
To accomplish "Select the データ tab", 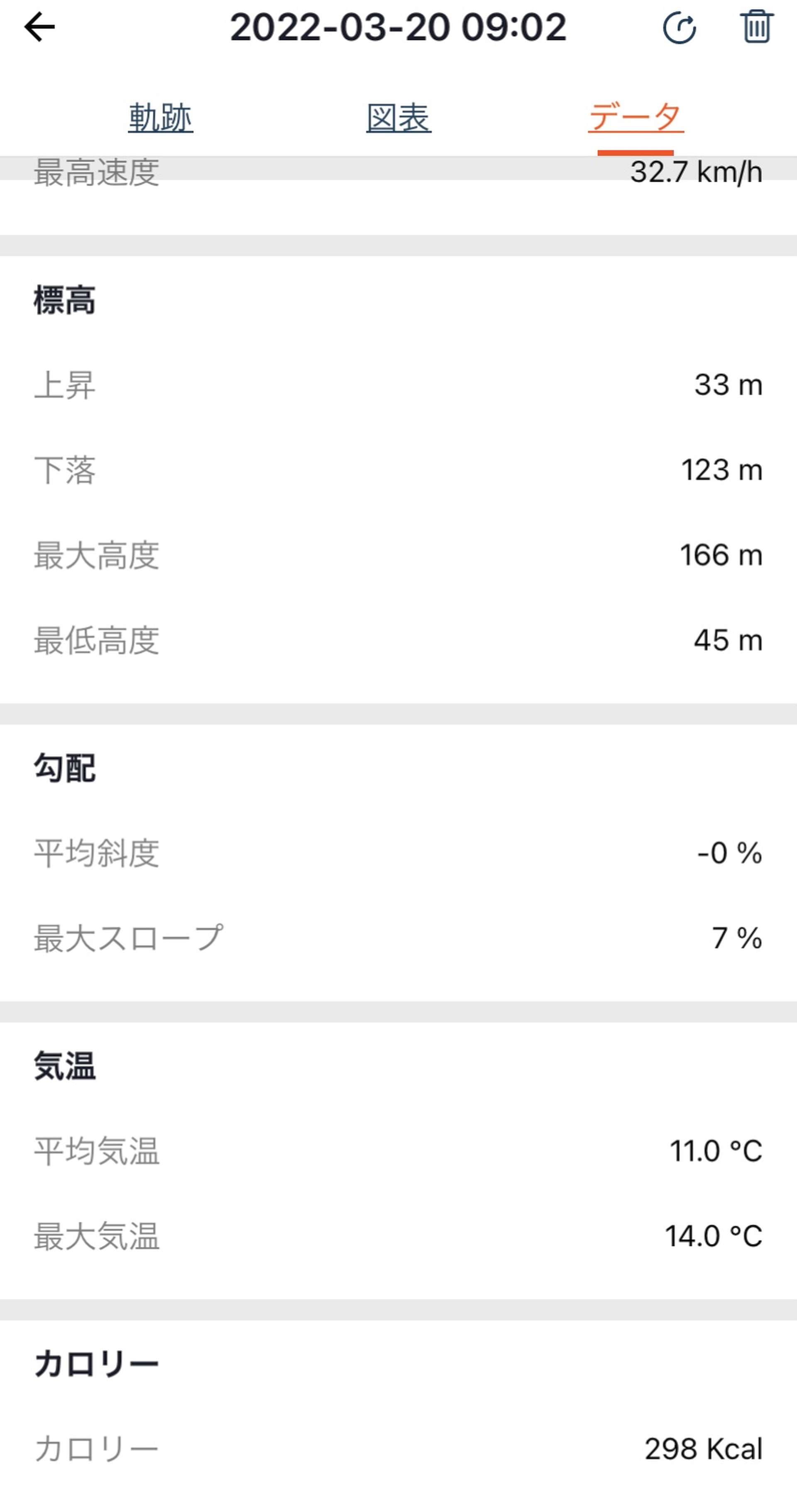I will pyautogui.click(x=636, y=117).
